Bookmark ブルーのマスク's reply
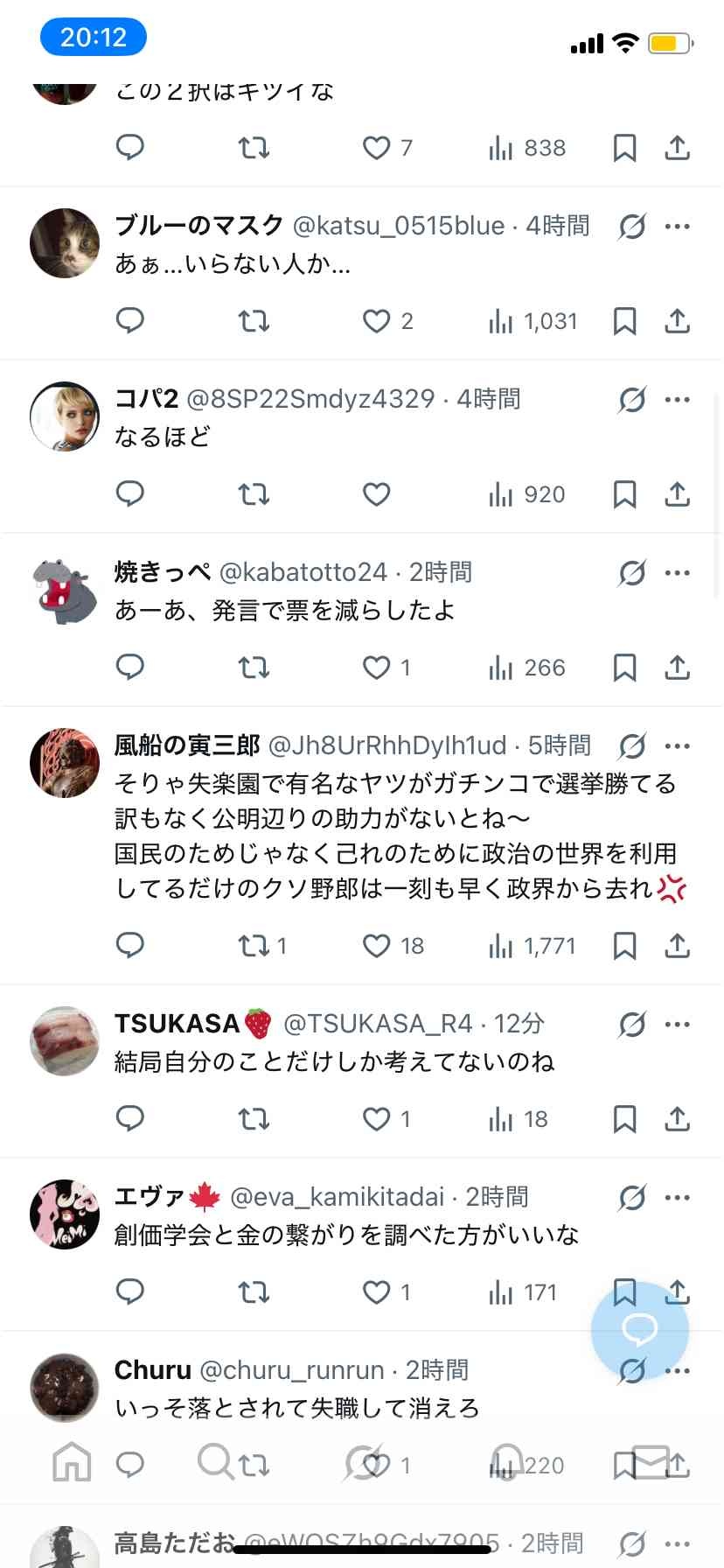 [x=624, y=321]
